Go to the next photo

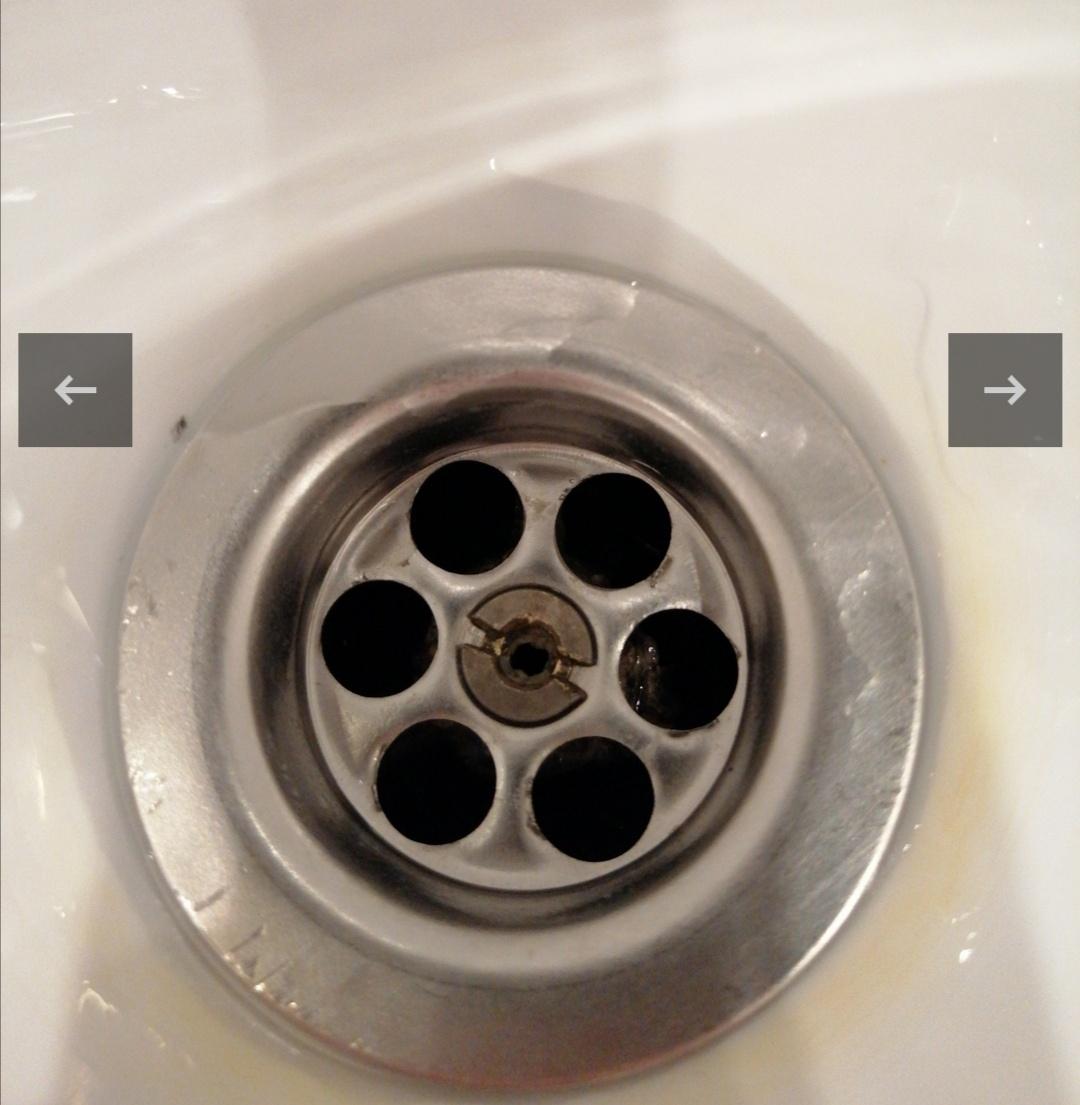pyautogui.click(x=1004, y=390)
